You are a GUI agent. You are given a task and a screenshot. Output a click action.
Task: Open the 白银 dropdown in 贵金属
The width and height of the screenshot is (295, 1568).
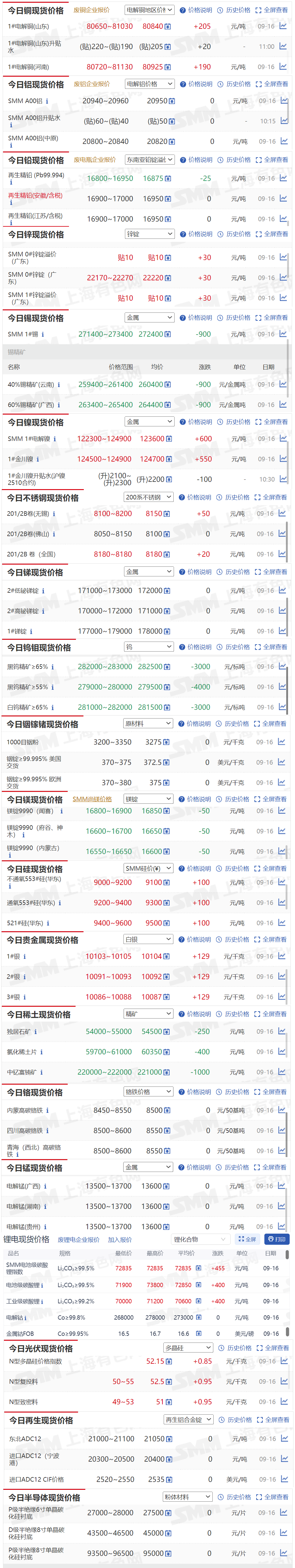tap(149, 940)
